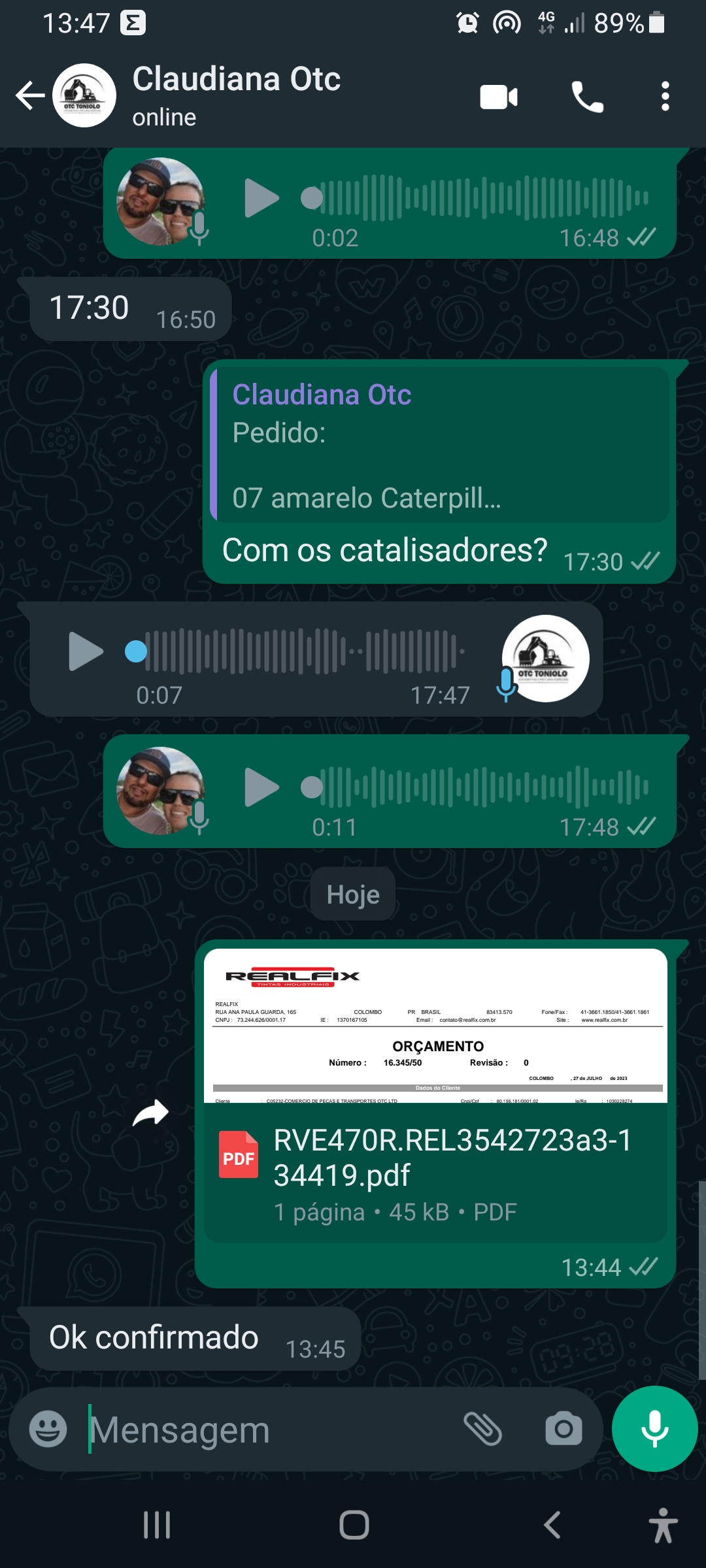This screenshot has width=706, height=1568.
Task: Tap the green microphone record button
Action: point(654,1429)
